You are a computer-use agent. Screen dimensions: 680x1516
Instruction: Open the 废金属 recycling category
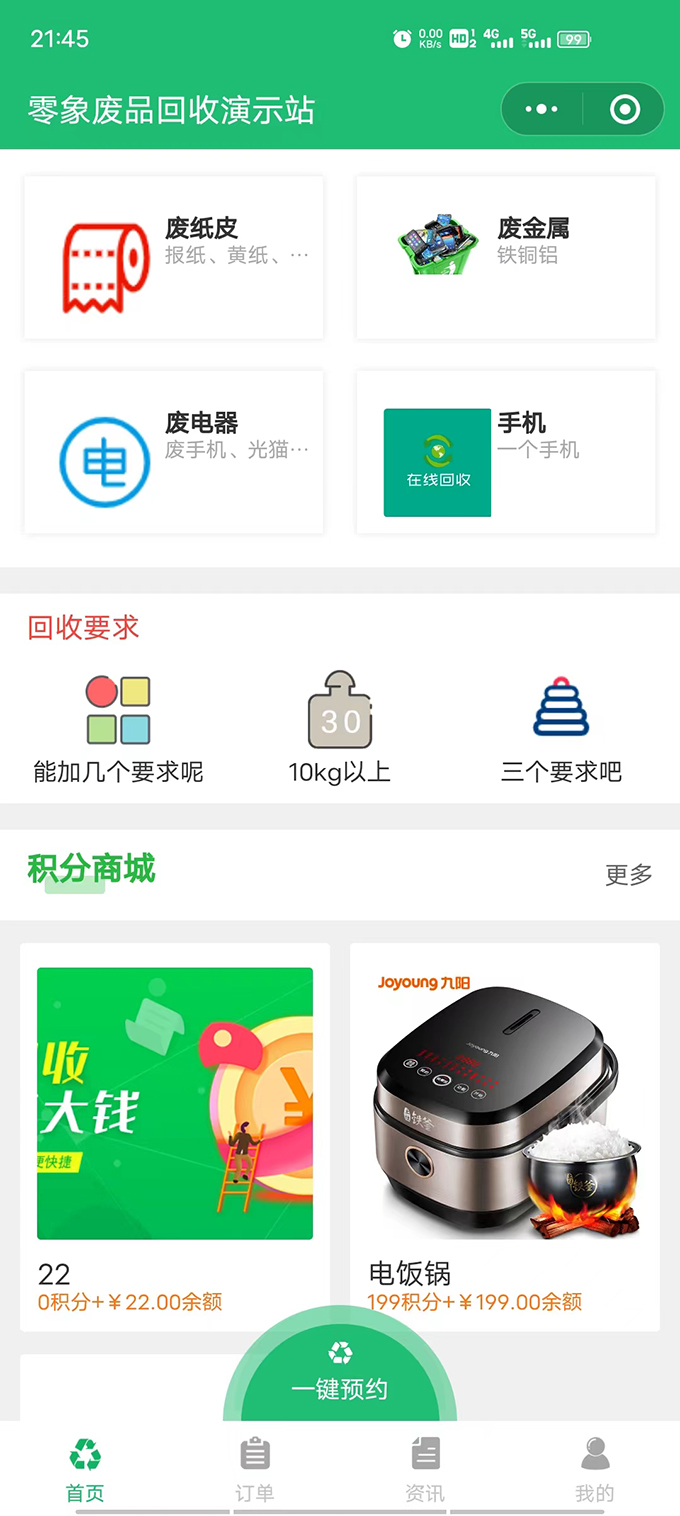[x=506, y=258]
